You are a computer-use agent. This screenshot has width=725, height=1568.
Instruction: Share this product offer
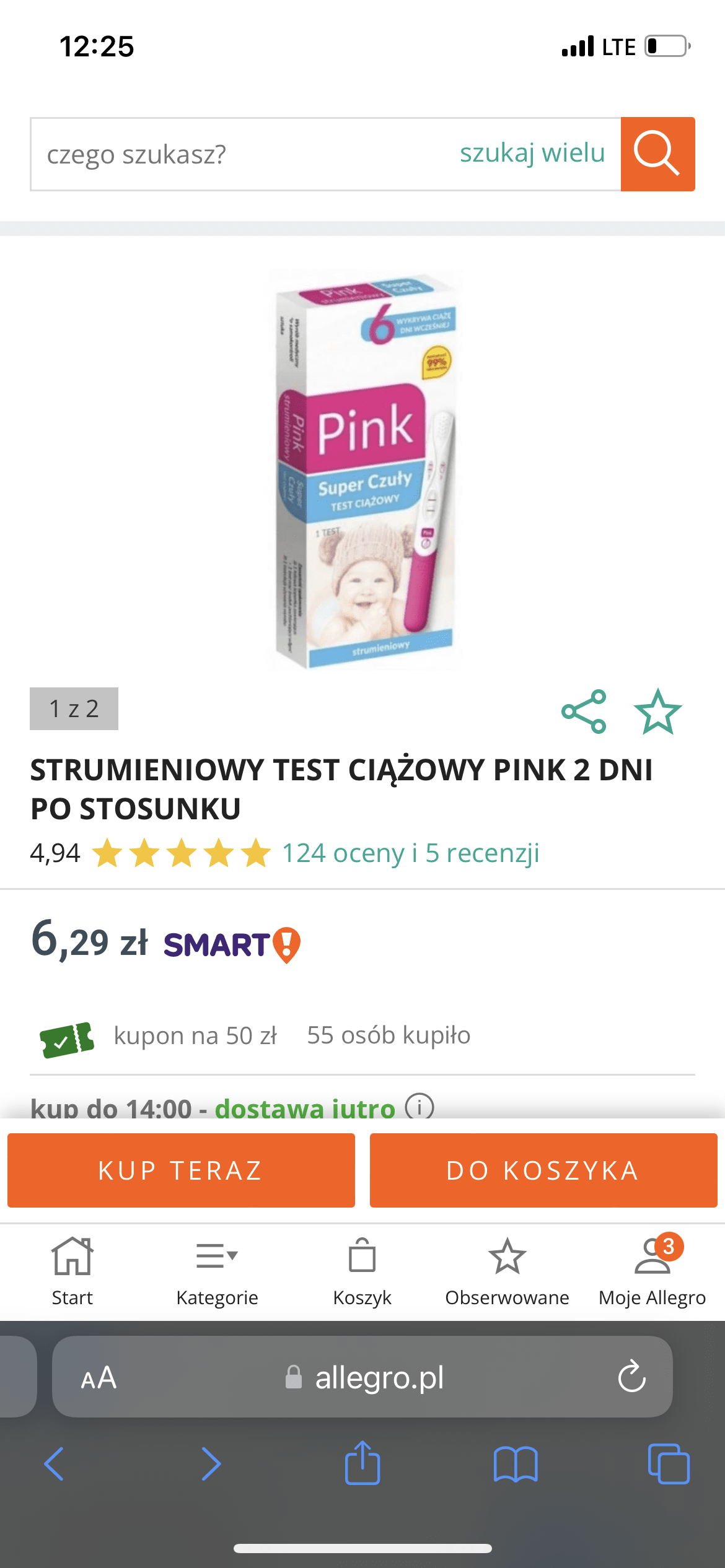click(584, 712)
